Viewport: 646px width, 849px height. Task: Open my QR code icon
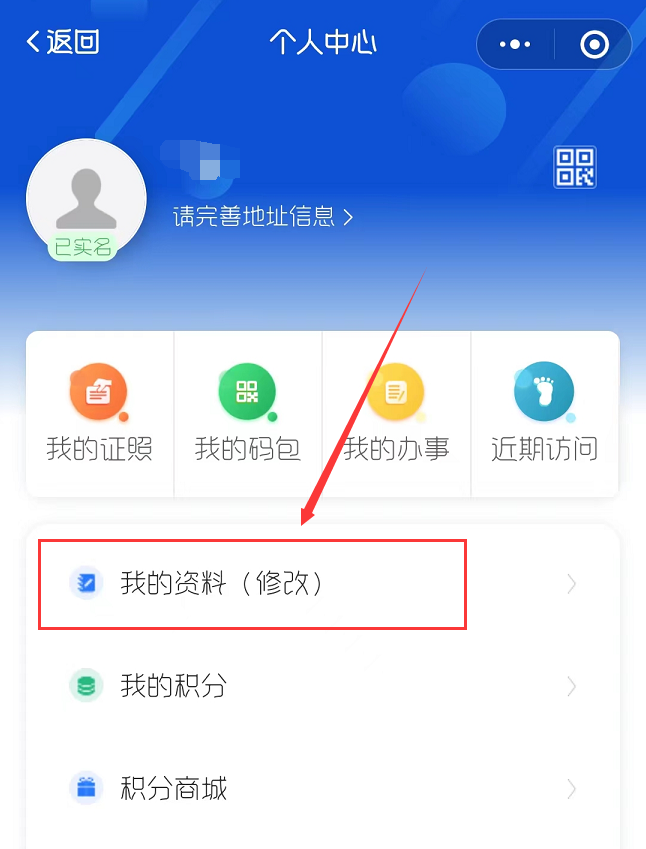tap(575, 167)
